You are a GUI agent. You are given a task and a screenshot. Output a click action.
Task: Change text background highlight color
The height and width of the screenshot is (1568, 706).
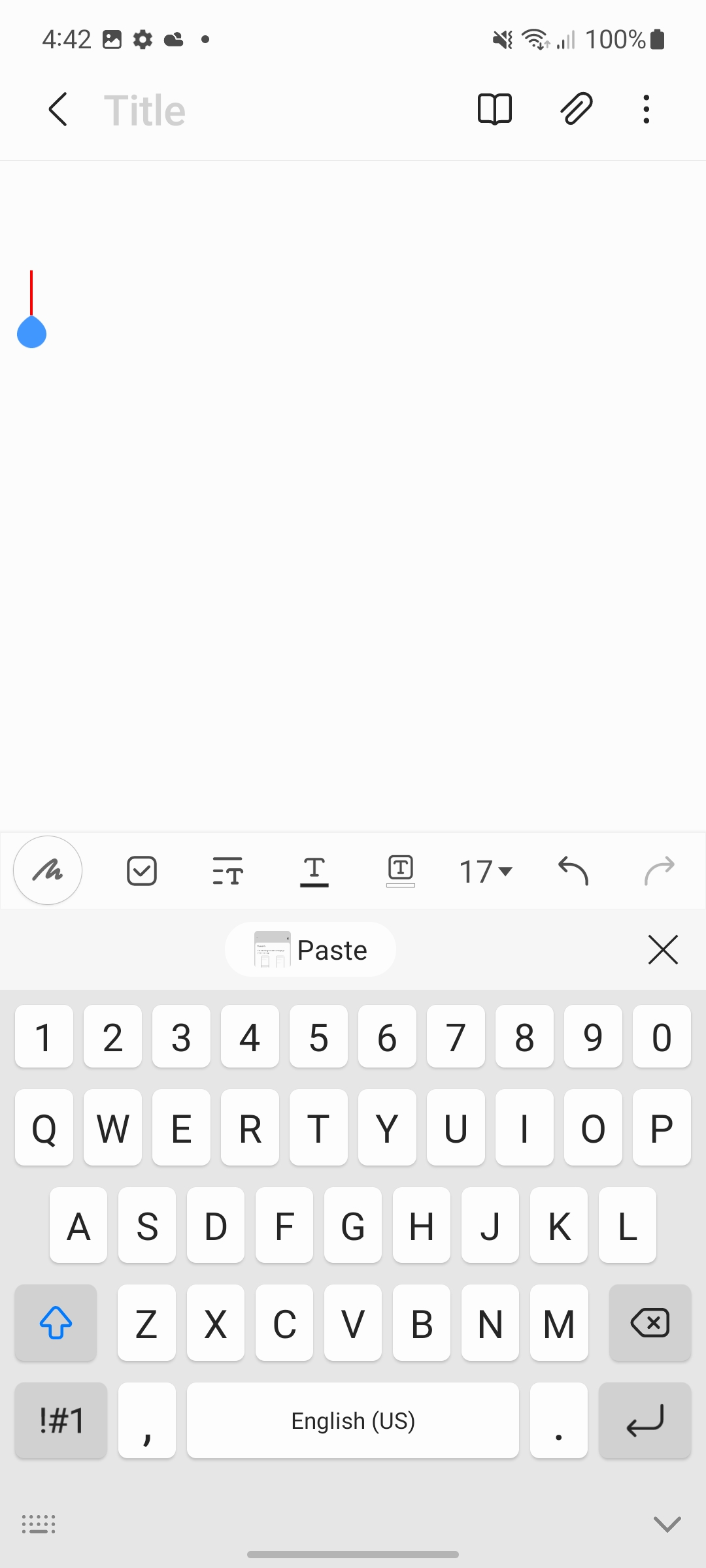[401, 871]
